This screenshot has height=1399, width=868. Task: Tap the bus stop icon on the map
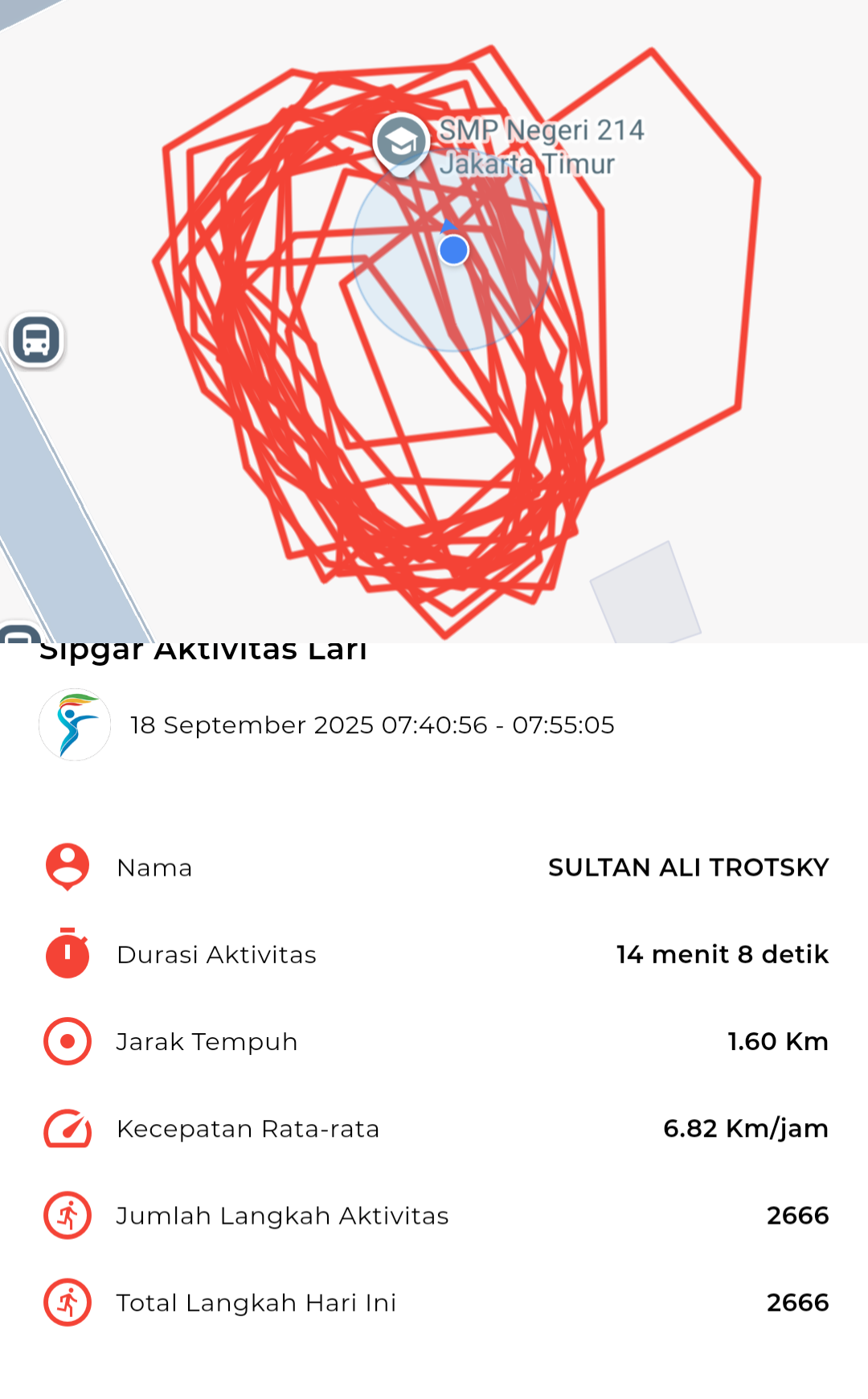point(36,340)
